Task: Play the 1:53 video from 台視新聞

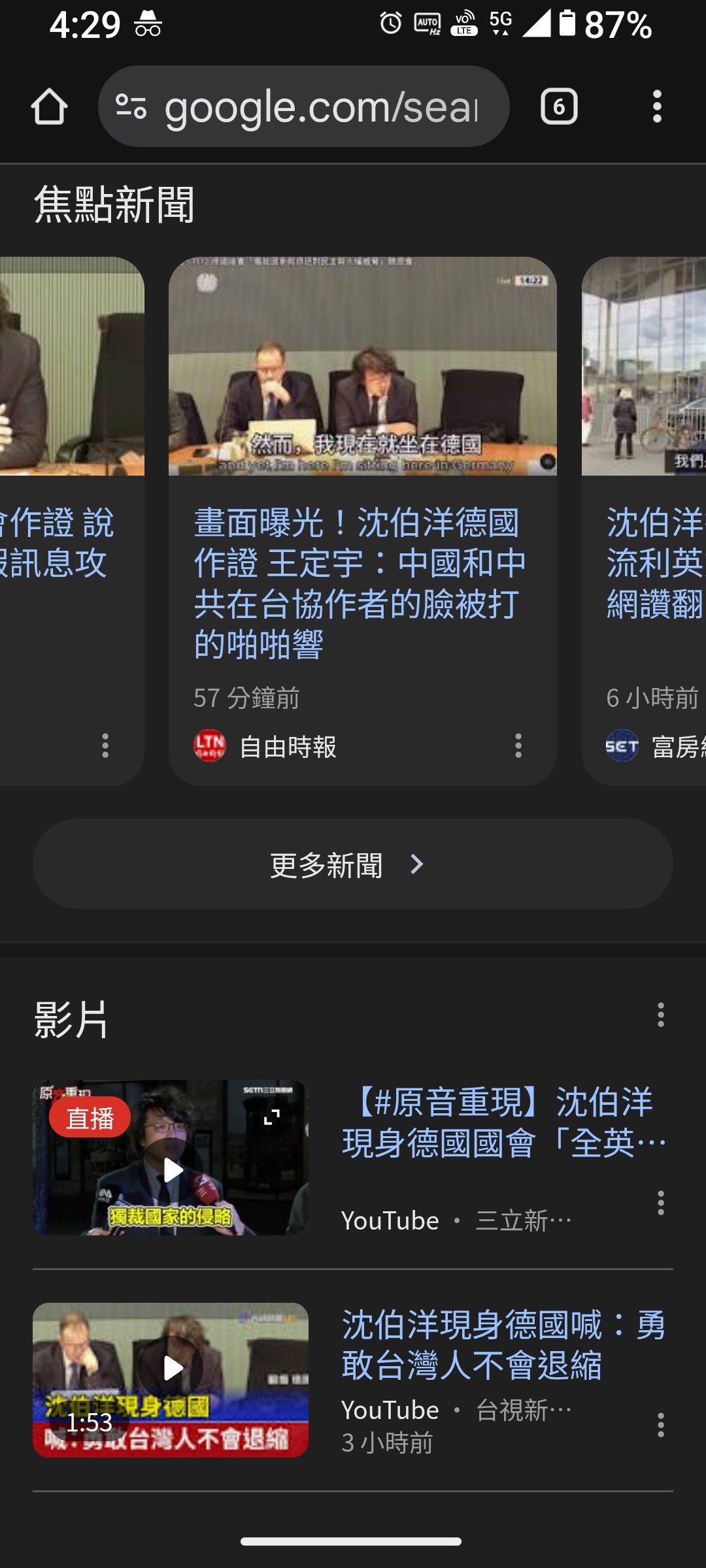Action: tap(171, 1380)
